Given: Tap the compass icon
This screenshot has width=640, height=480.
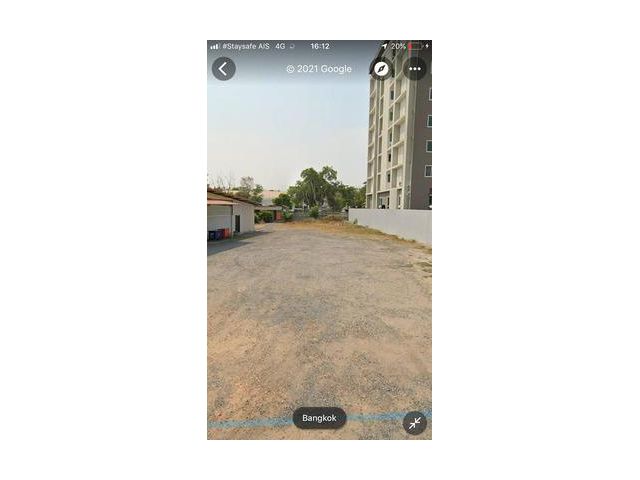Looking at the screenshot, I should pyautogui.click(x=381, y=68).
